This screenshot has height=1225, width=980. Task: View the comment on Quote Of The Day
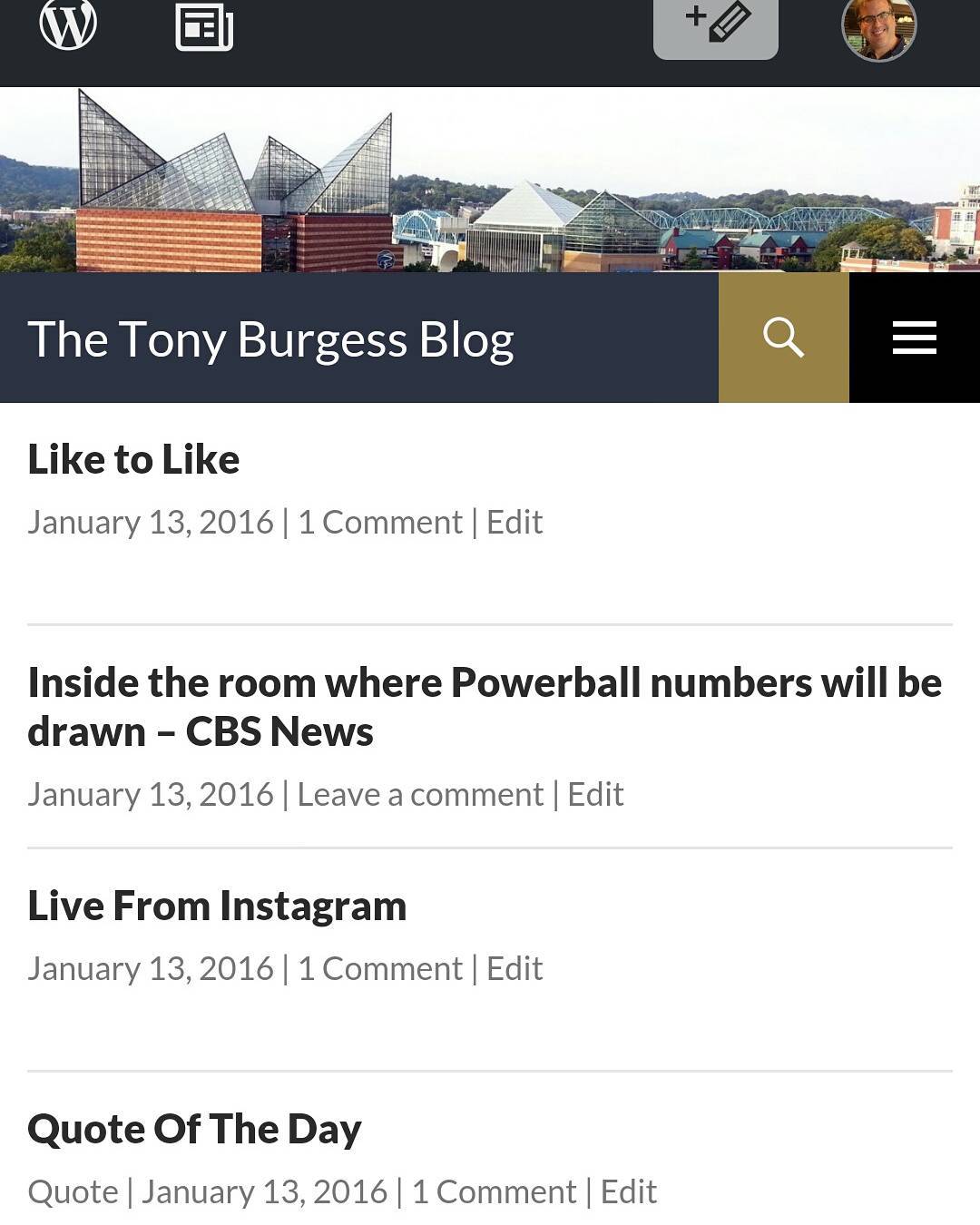tap(494, 1192)
